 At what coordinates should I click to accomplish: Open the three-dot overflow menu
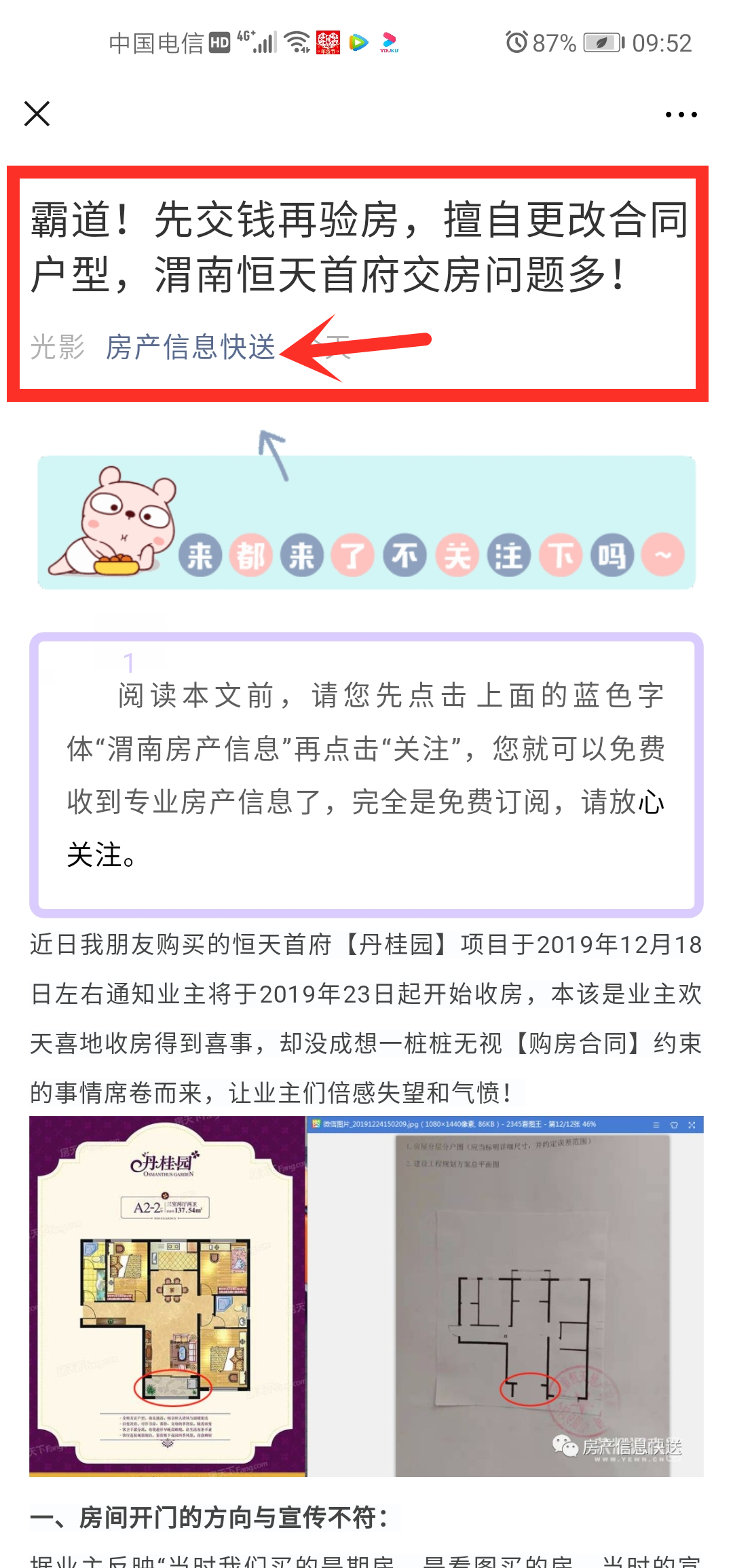681,115
